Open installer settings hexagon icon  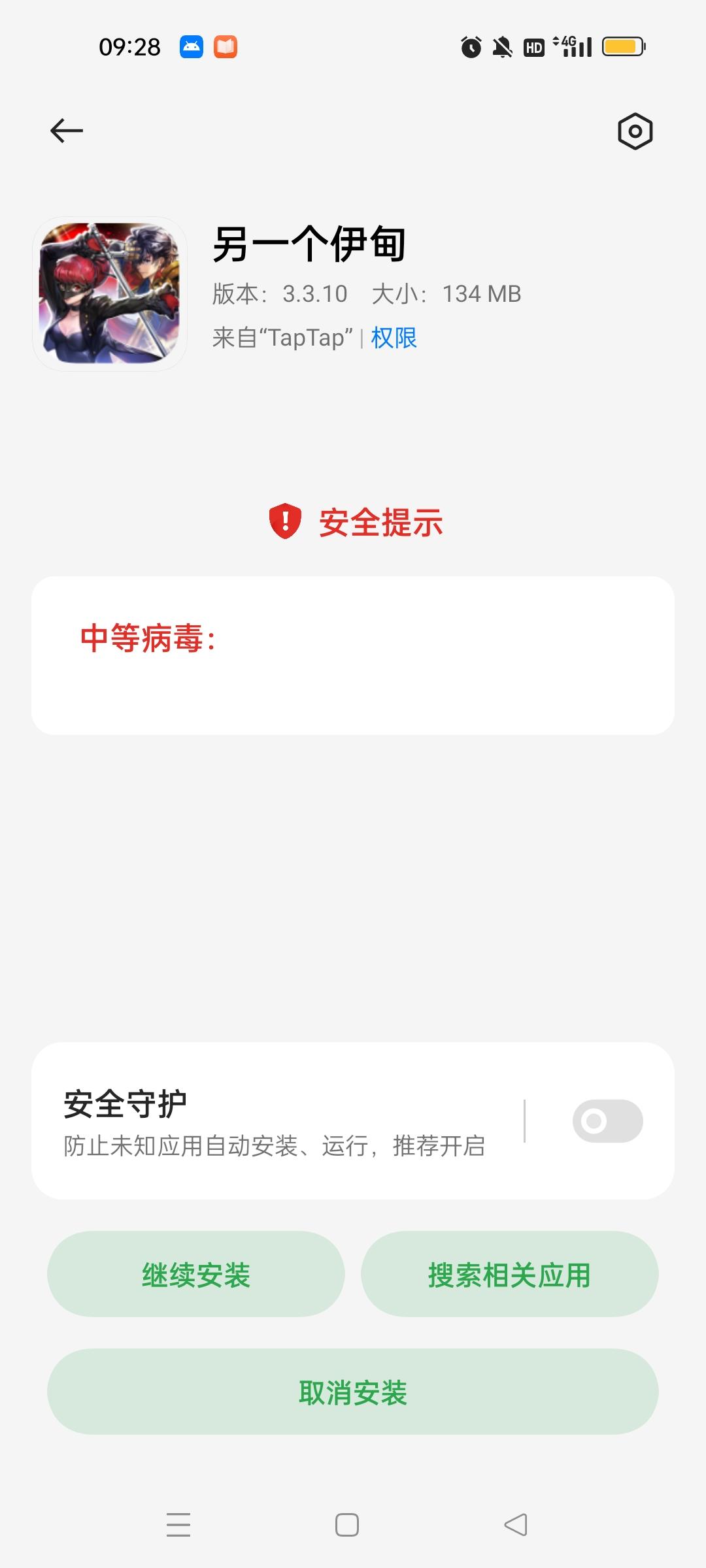click(x=635, y=131)
